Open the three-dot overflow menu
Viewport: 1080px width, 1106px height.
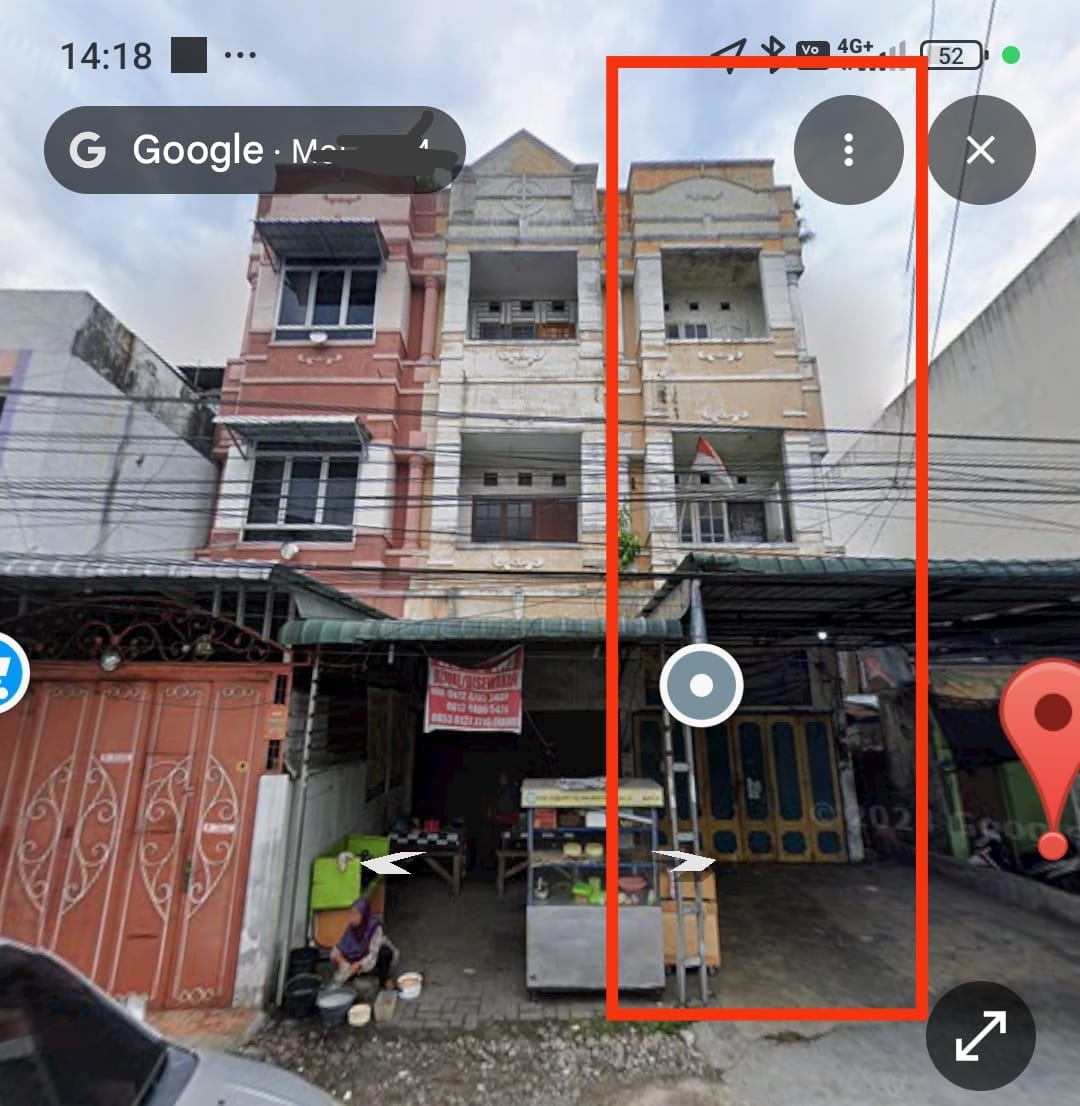849,148
